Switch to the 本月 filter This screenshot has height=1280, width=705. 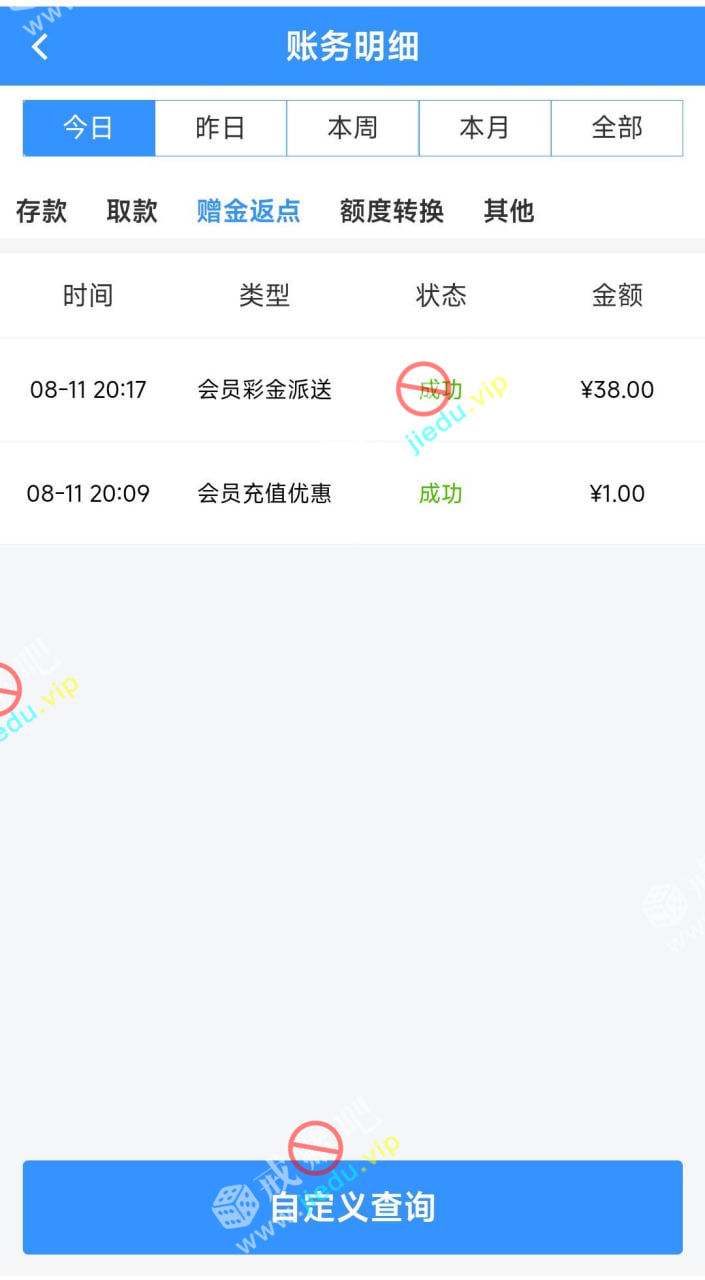pos(485,128)
